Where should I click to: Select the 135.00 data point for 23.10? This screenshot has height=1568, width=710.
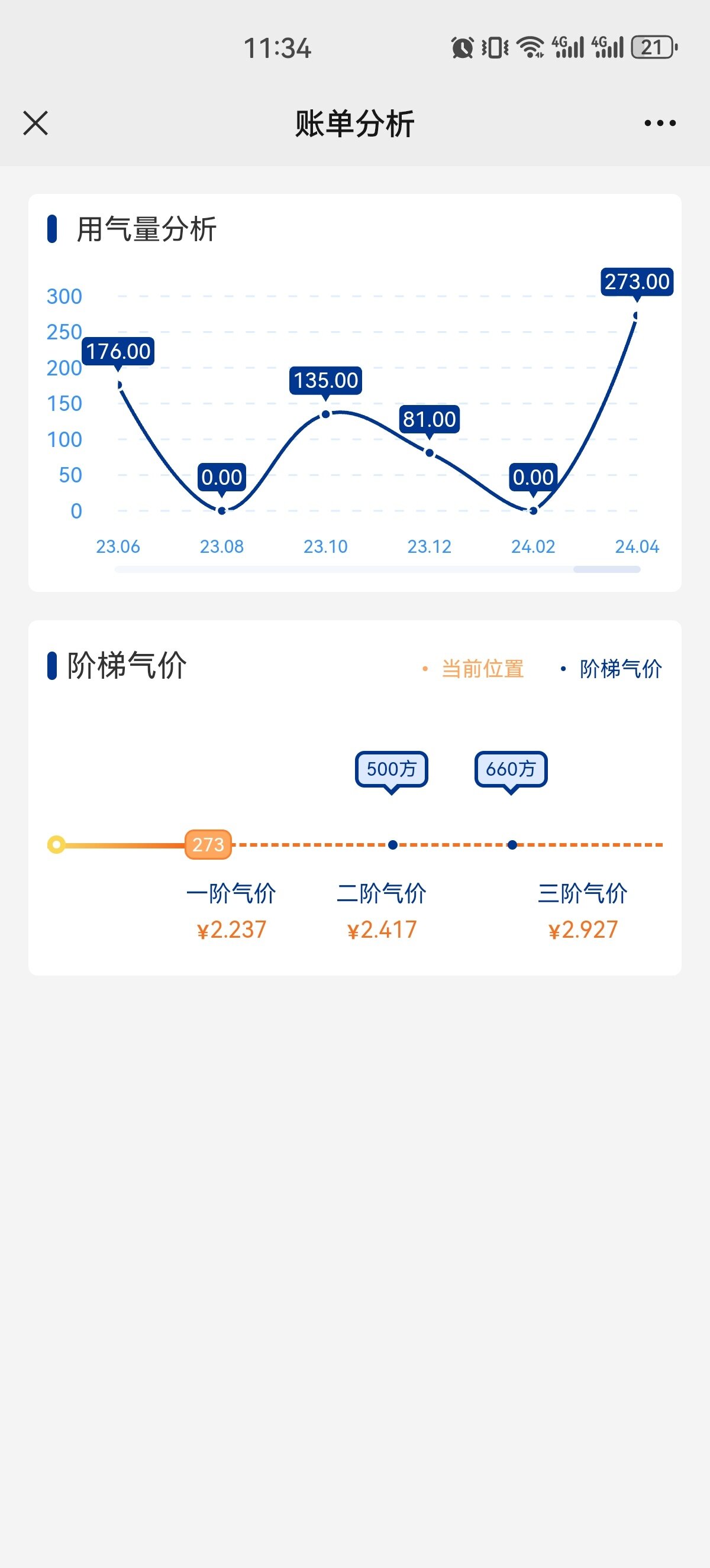point(326,414)
